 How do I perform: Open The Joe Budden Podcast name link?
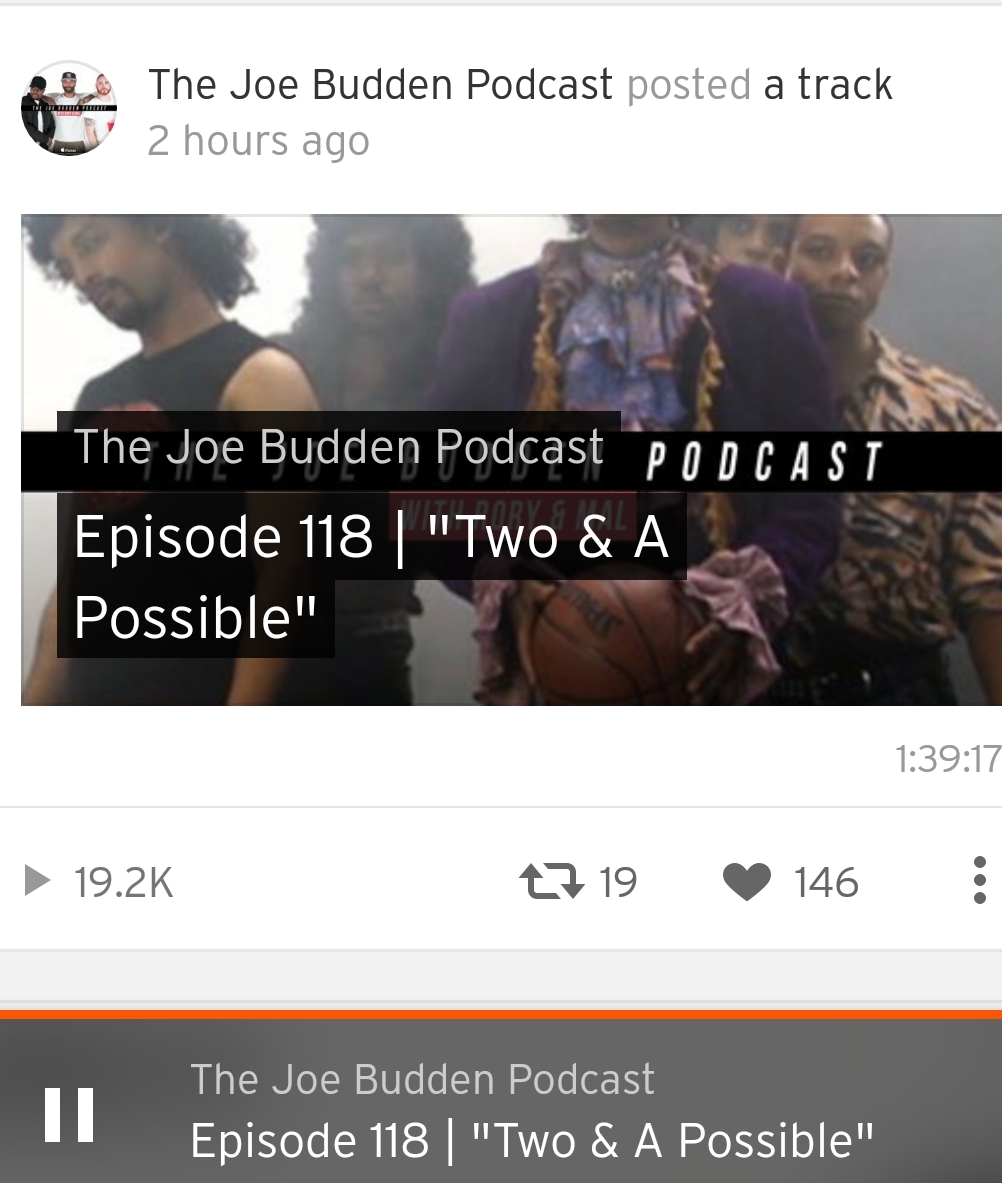click(x=380, y=85)
